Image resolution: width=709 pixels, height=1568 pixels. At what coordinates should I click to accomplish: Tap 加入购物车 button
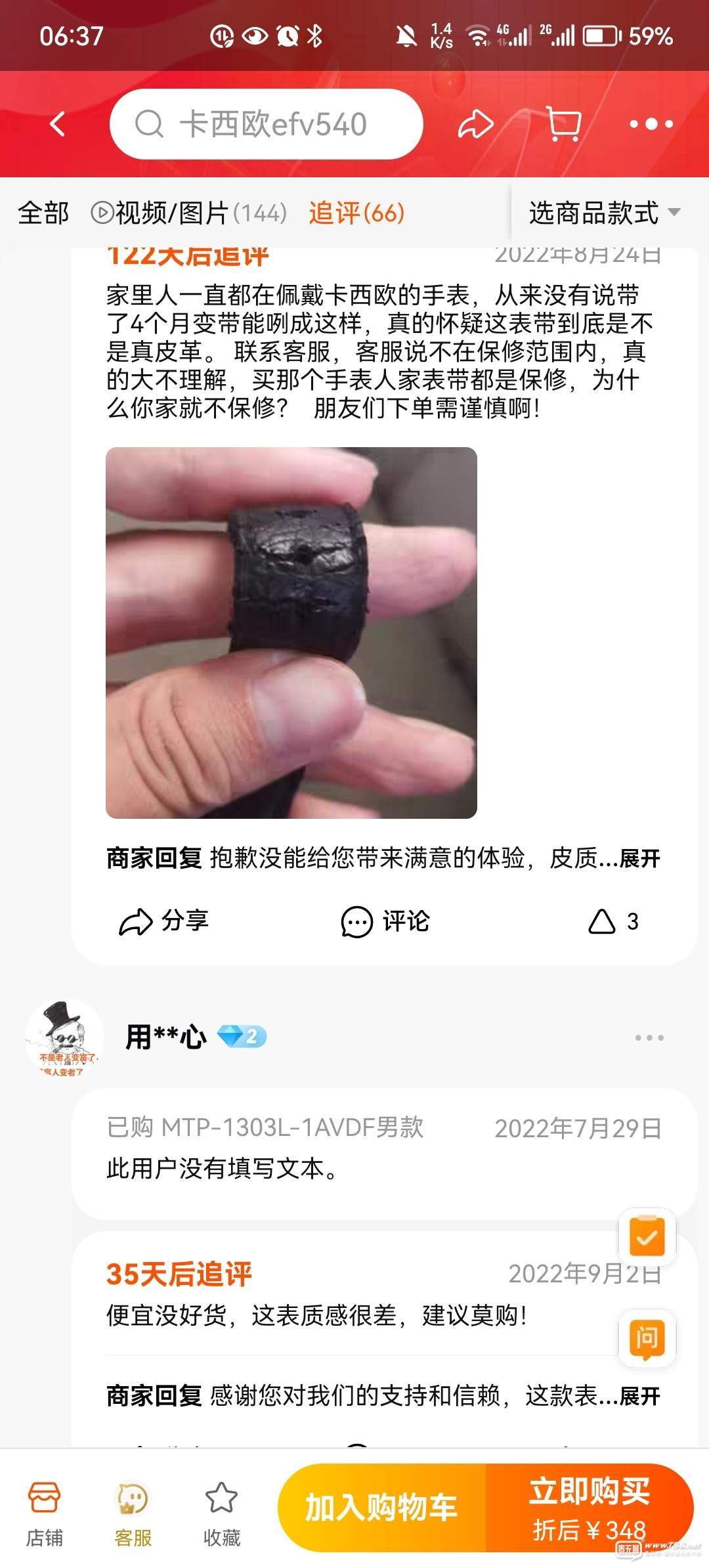pyautogui.click(x=381, y=1507)
